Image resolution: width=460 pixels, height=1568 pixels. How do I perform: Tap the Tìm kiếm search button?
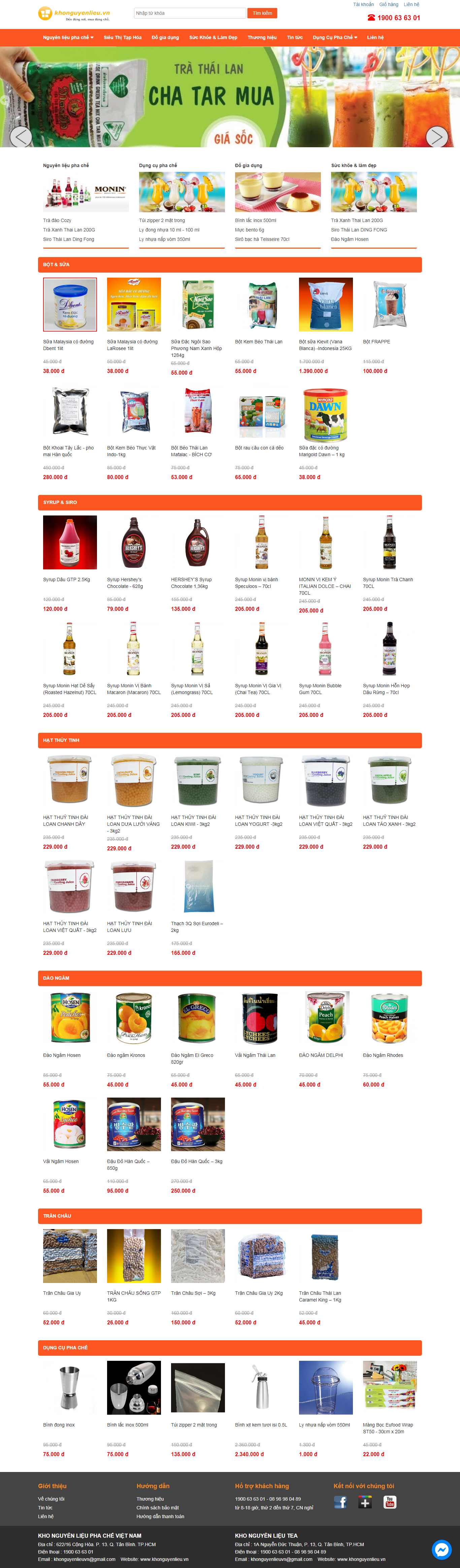262,13
